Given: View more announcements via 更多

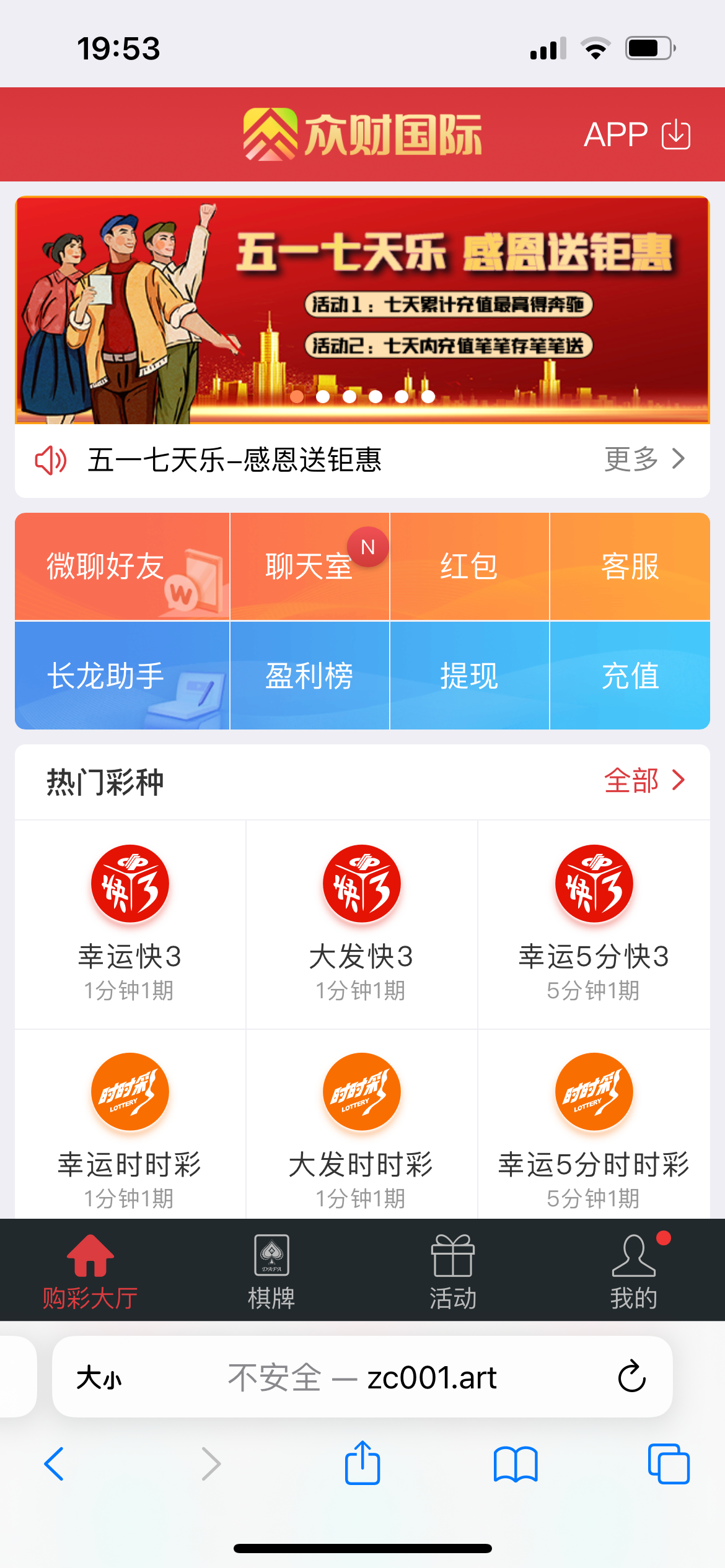Looking at the screenshot, I should coord(644,460).
